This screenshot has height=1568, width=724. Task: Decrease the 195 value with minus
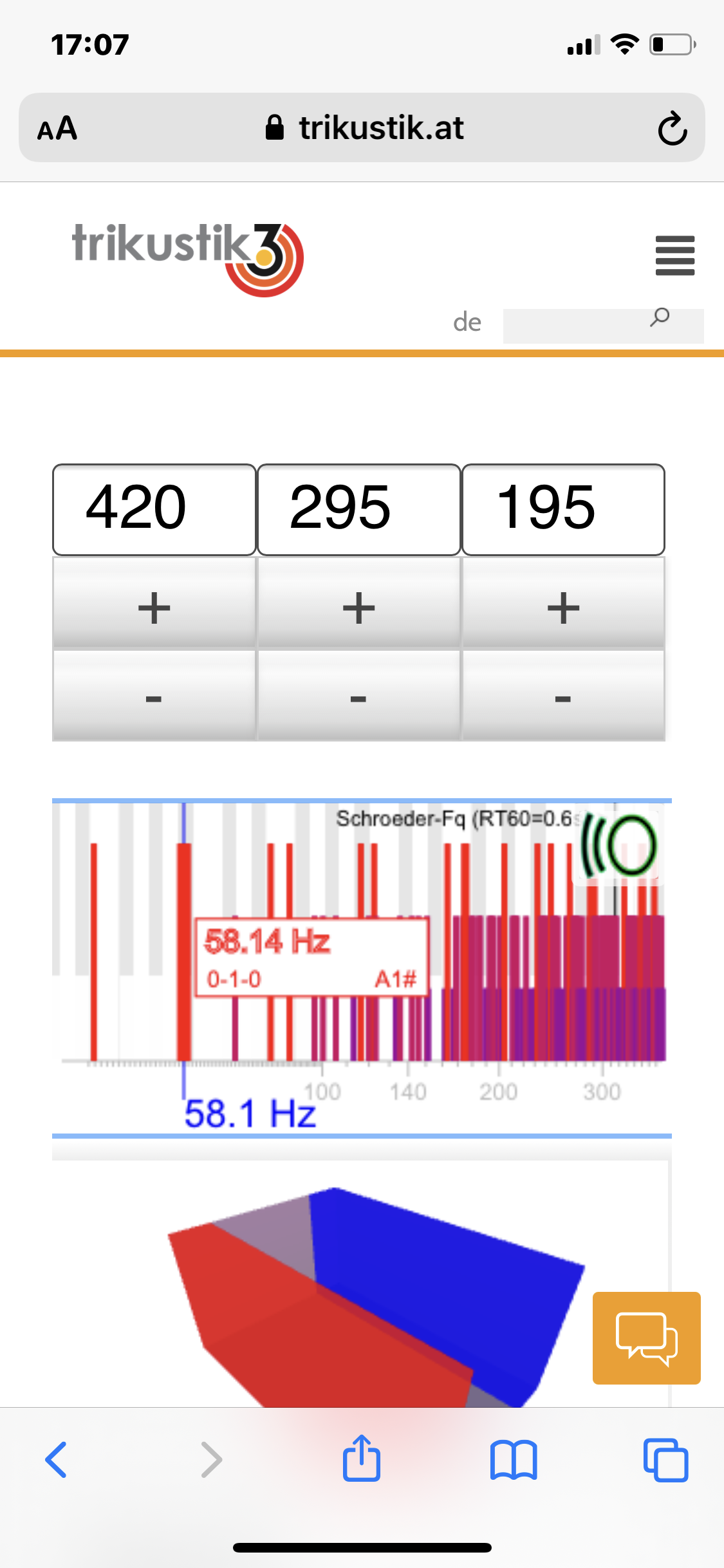(563, 696)
